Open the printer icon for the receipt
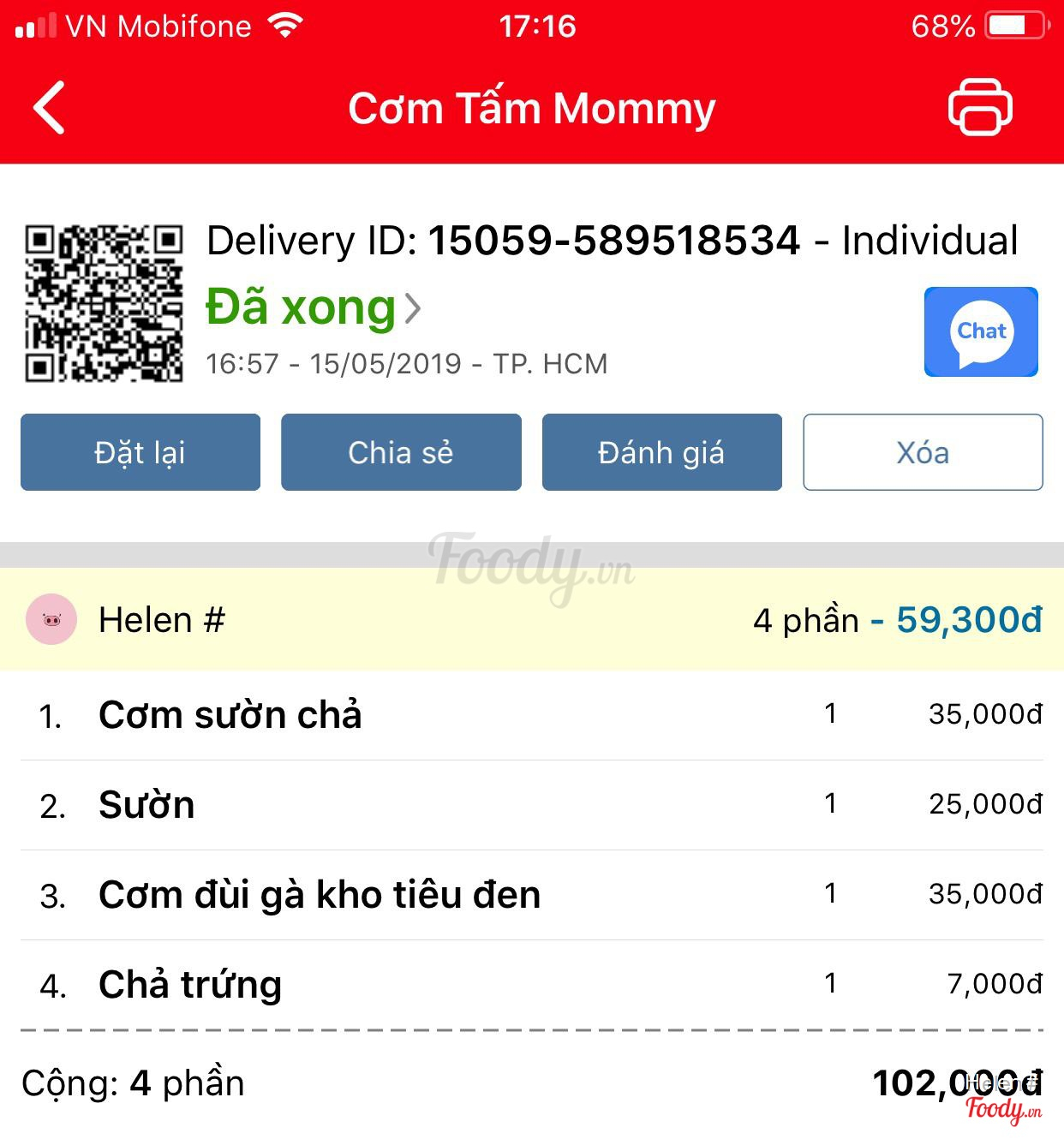 tap(980, 107)
